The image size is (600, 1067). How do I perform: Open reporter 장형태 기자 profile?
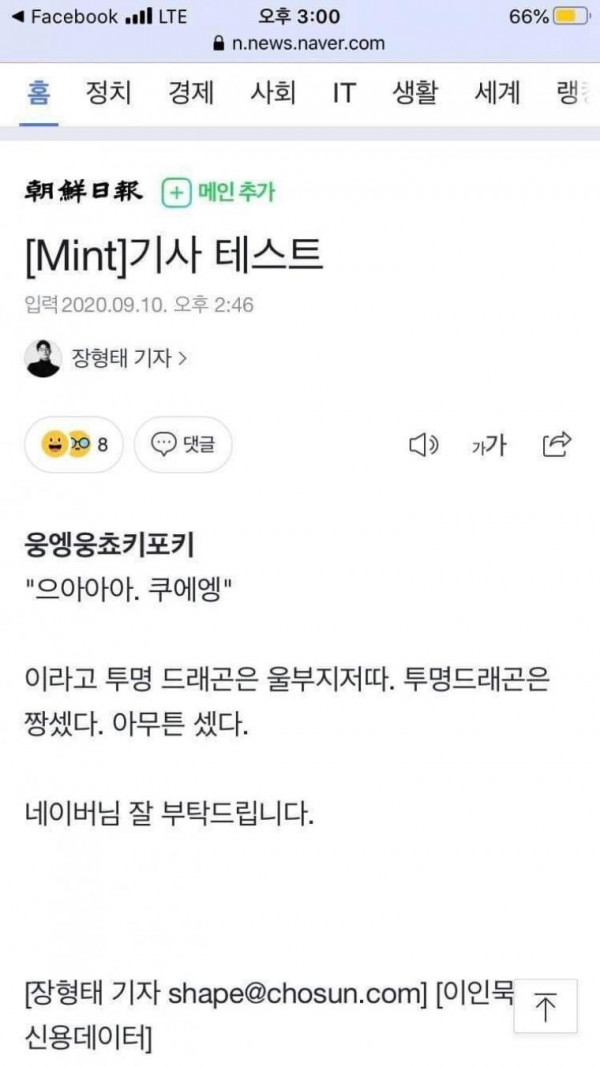click(110, 357)
